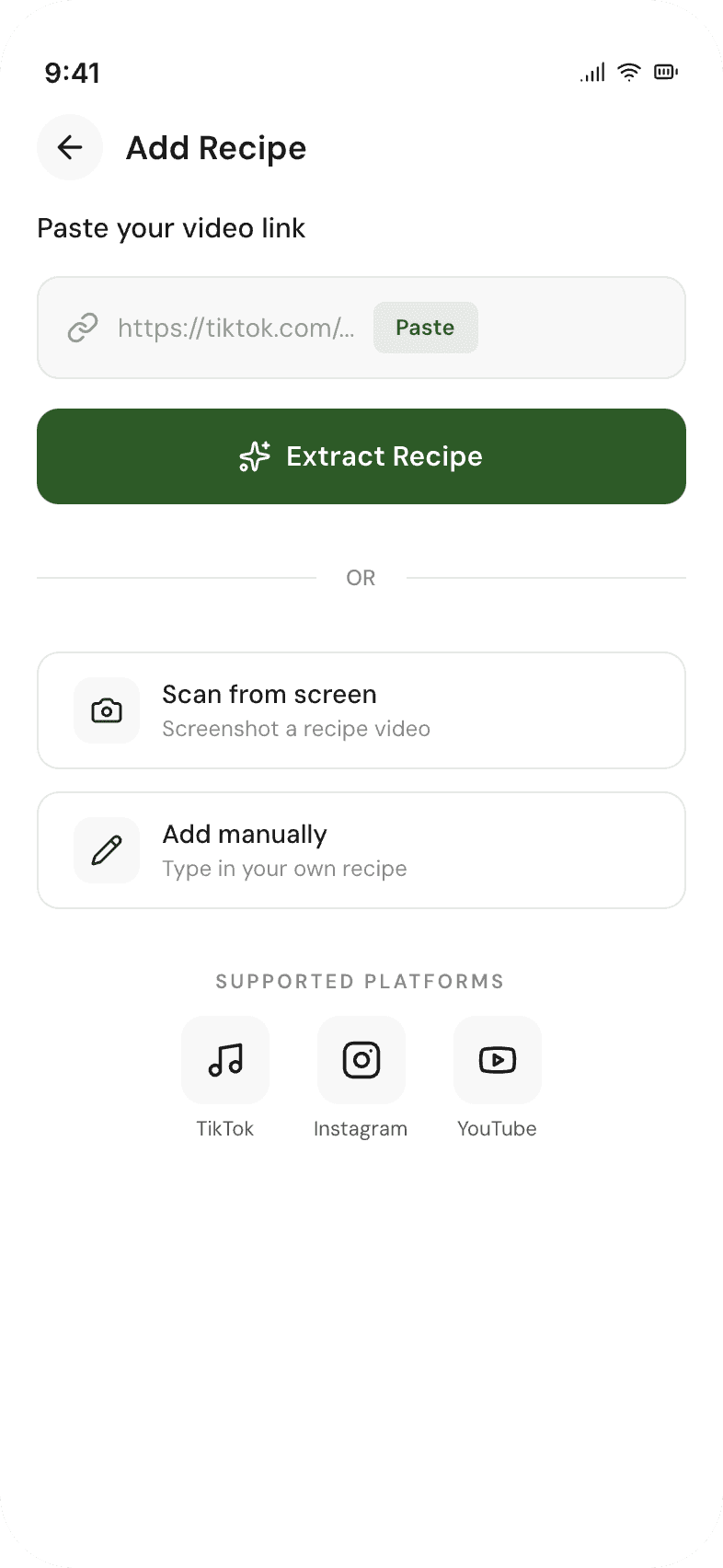Click the back arrow icon

(x=70, y=147)
